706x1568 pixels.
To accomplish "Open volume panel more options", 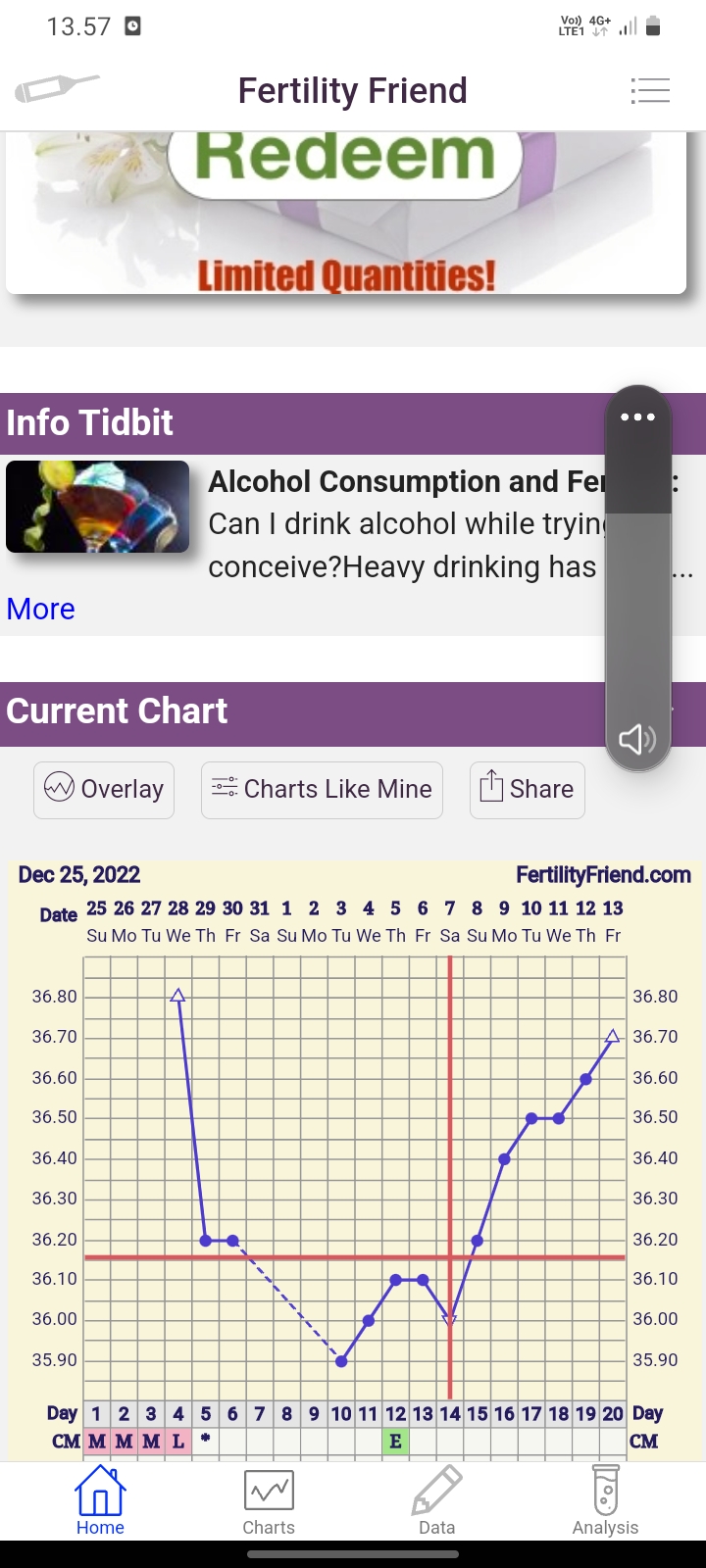I will tap(637, 417).
